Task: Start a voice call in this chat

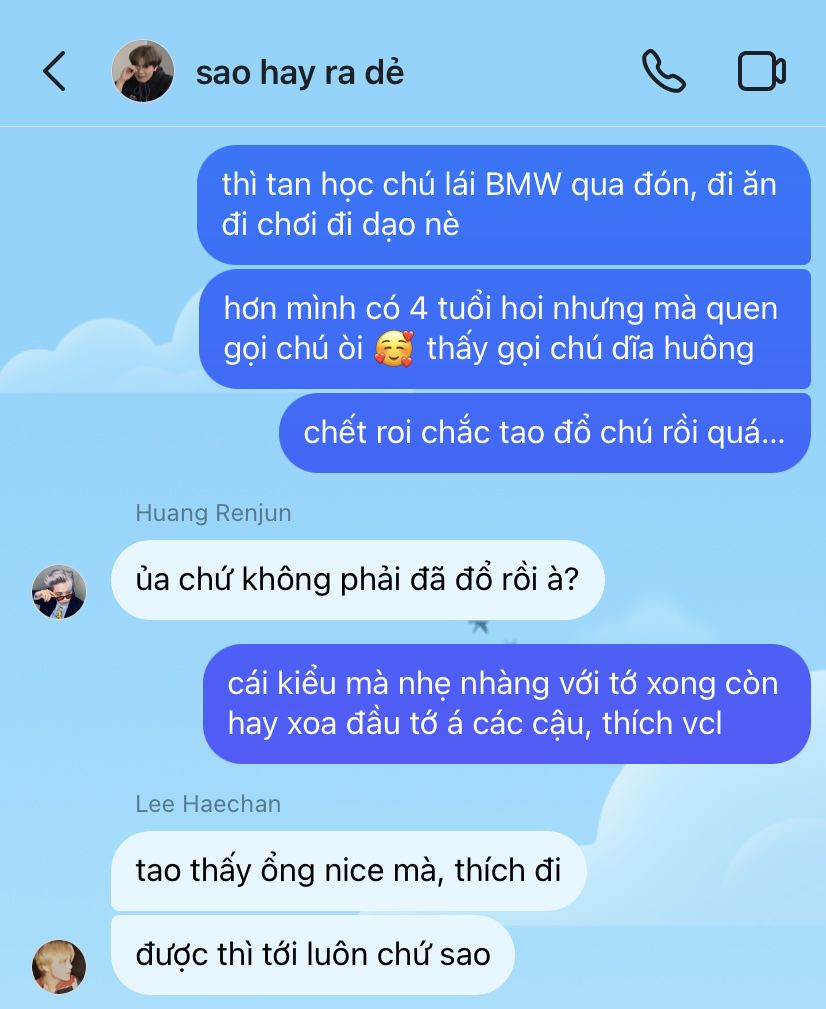Action: (663, 72)
